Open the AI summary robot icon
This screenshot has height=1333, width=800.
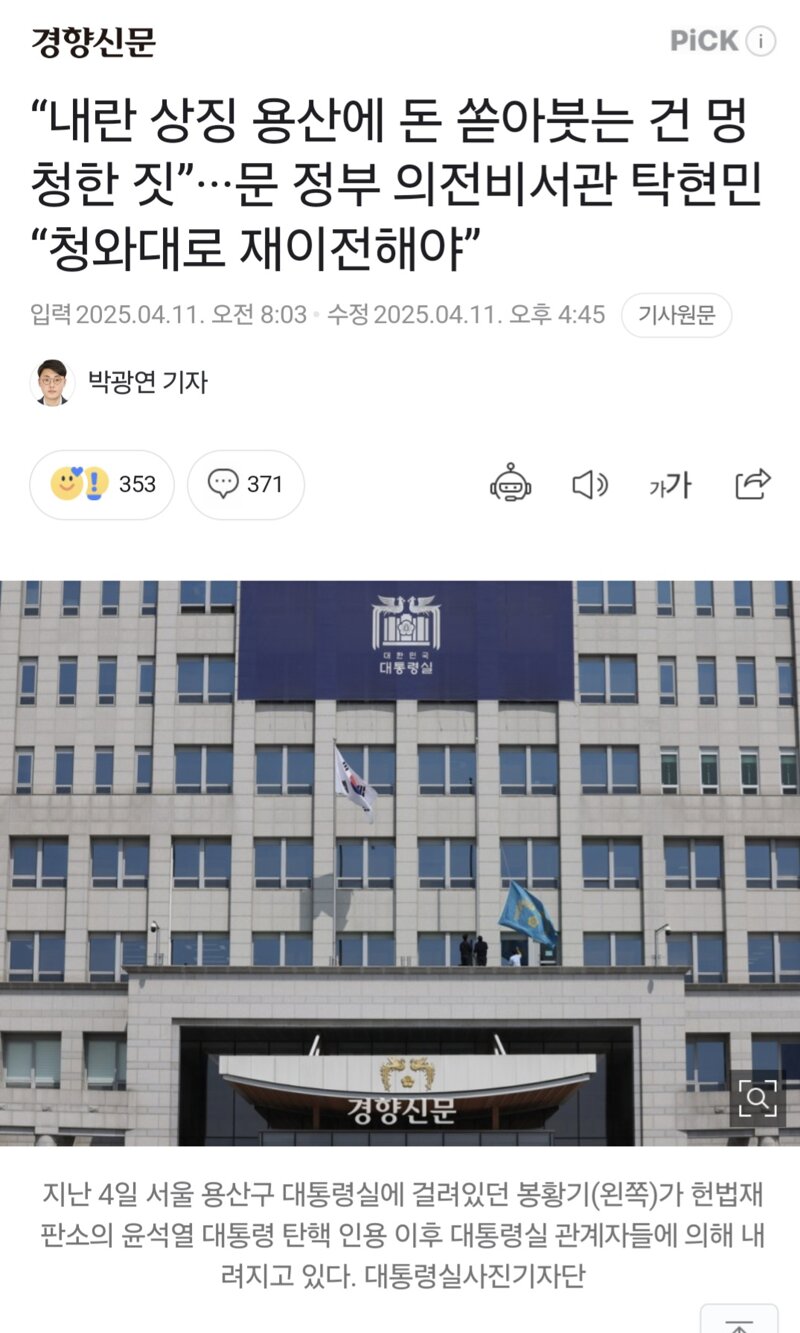[x=511, y=484]
